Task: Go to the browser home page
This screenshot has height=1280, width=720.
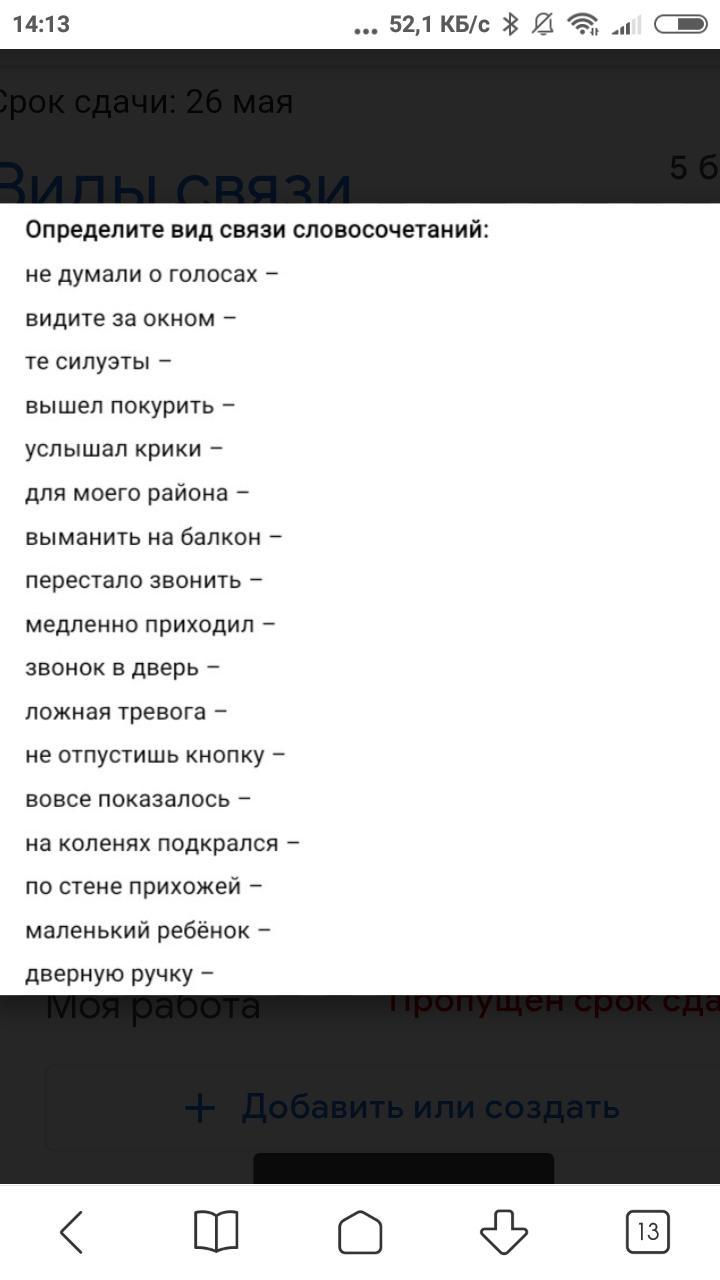Action: (x=360, y=1232)
